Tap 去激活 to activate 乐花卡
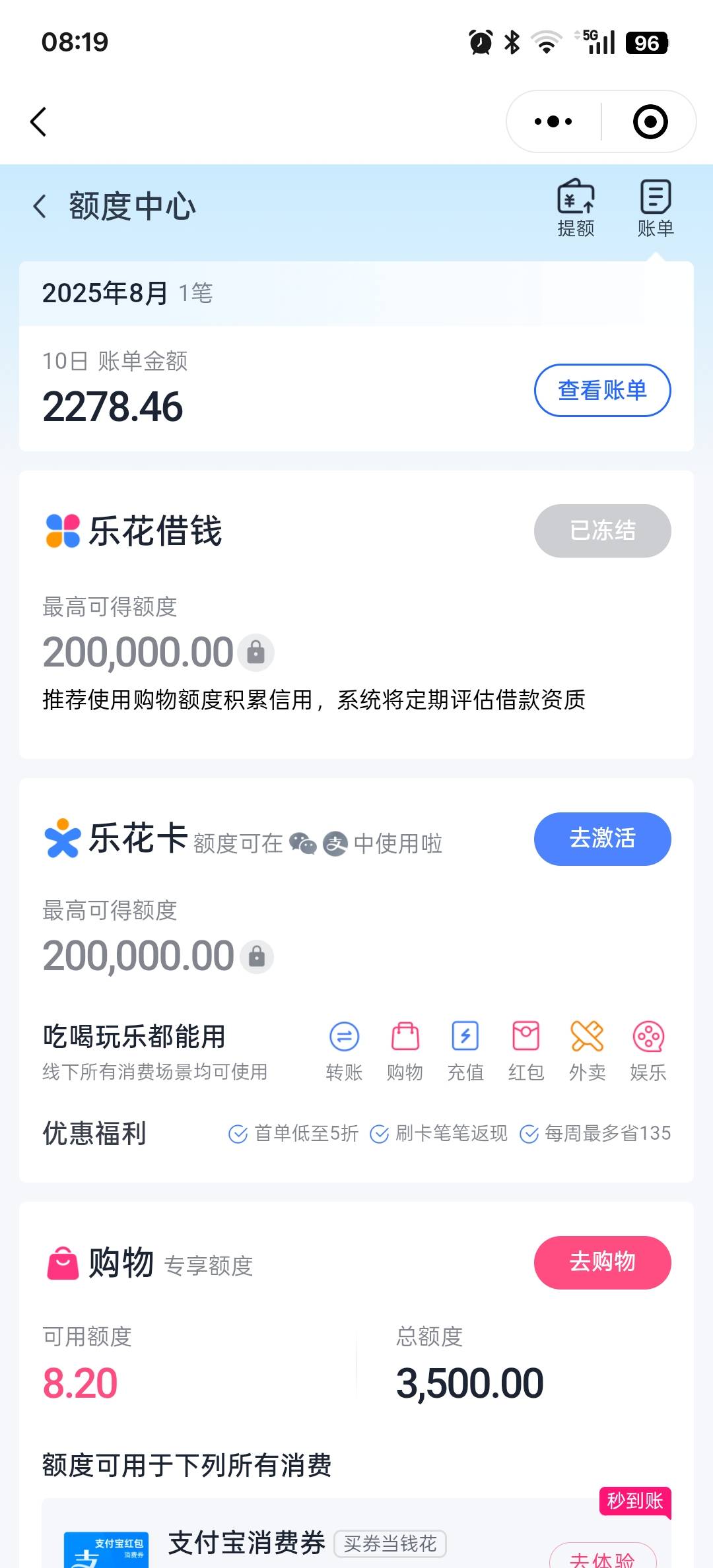713x1568 pixels. click(x=602, y=839)
